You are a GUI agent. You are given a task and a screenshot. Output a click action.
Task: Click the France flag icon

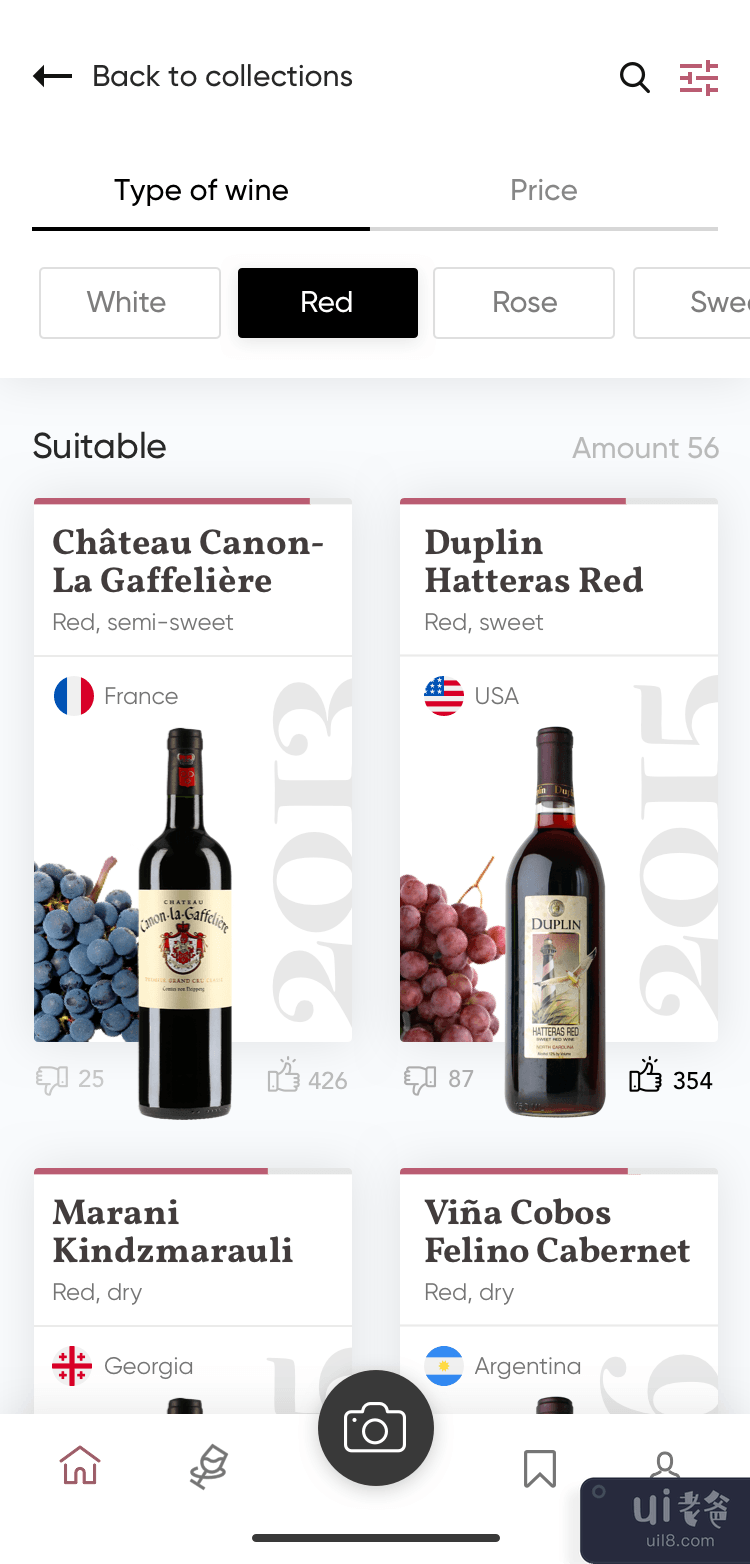[x=70, y=695]
